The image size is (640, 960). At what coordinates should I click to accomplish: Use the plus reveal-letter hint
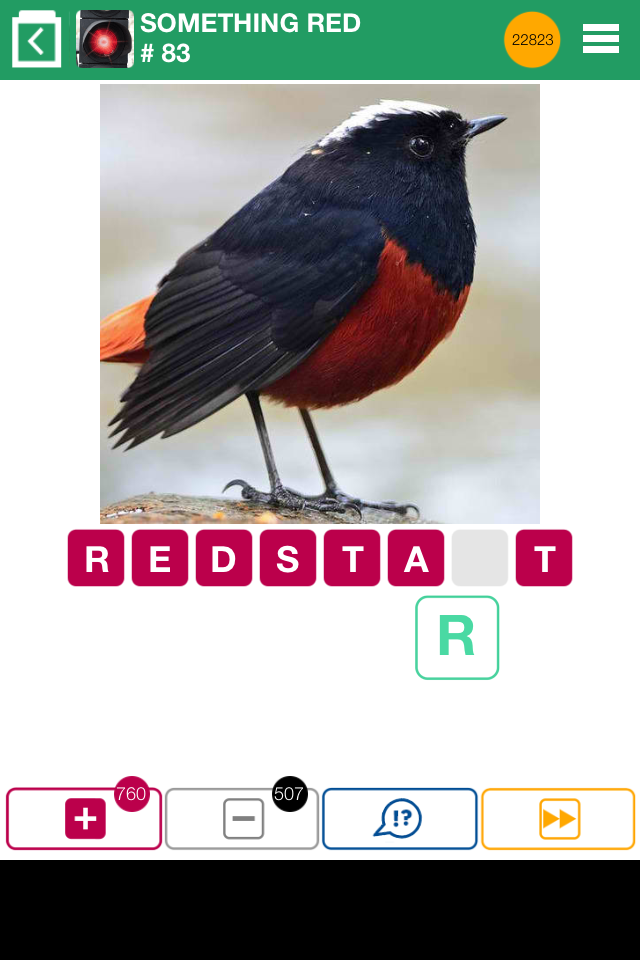(84, 819)
